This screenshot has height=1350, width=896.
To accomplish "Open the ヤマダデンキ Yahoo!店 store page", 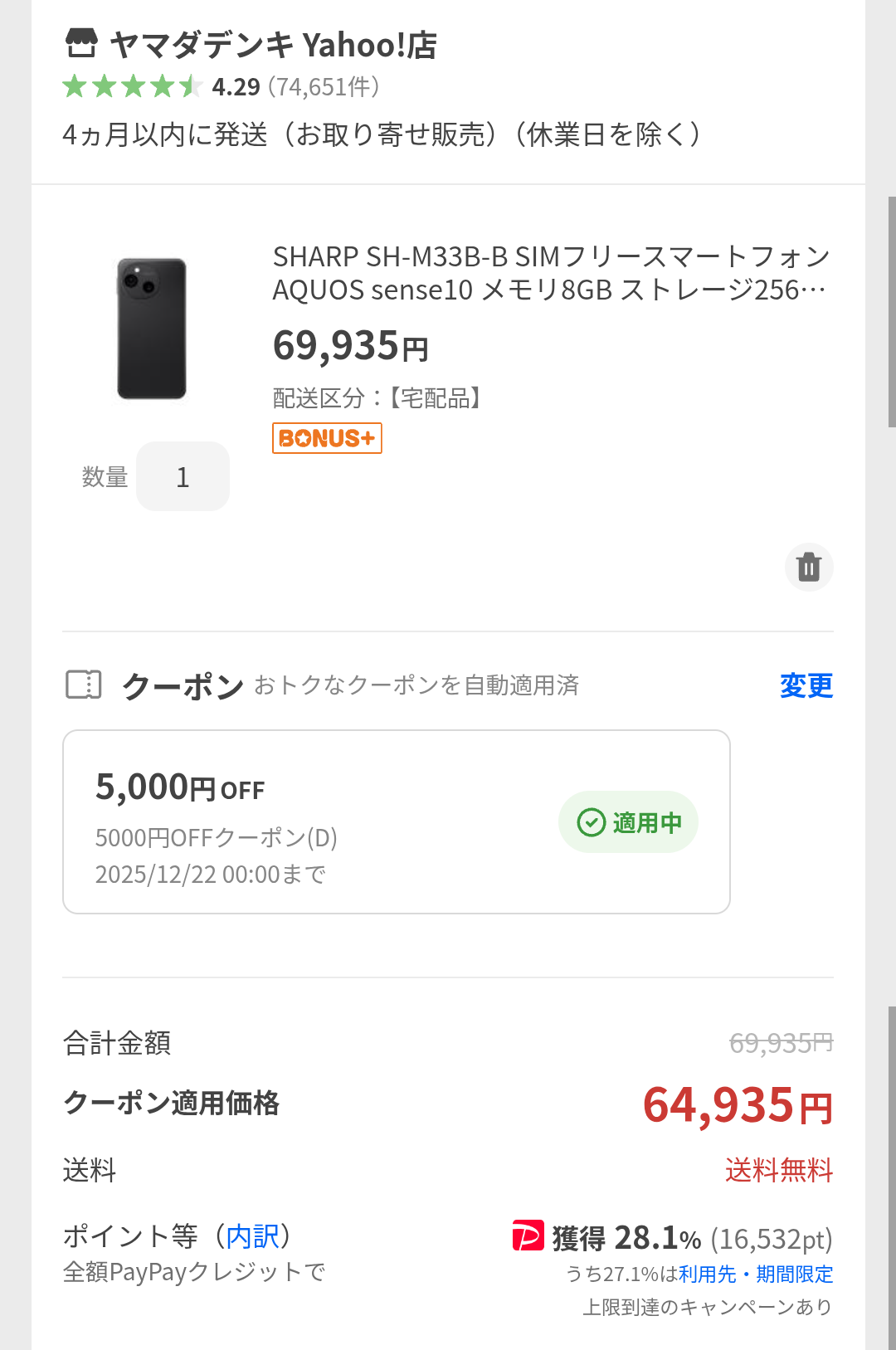I will pos(272,45).
